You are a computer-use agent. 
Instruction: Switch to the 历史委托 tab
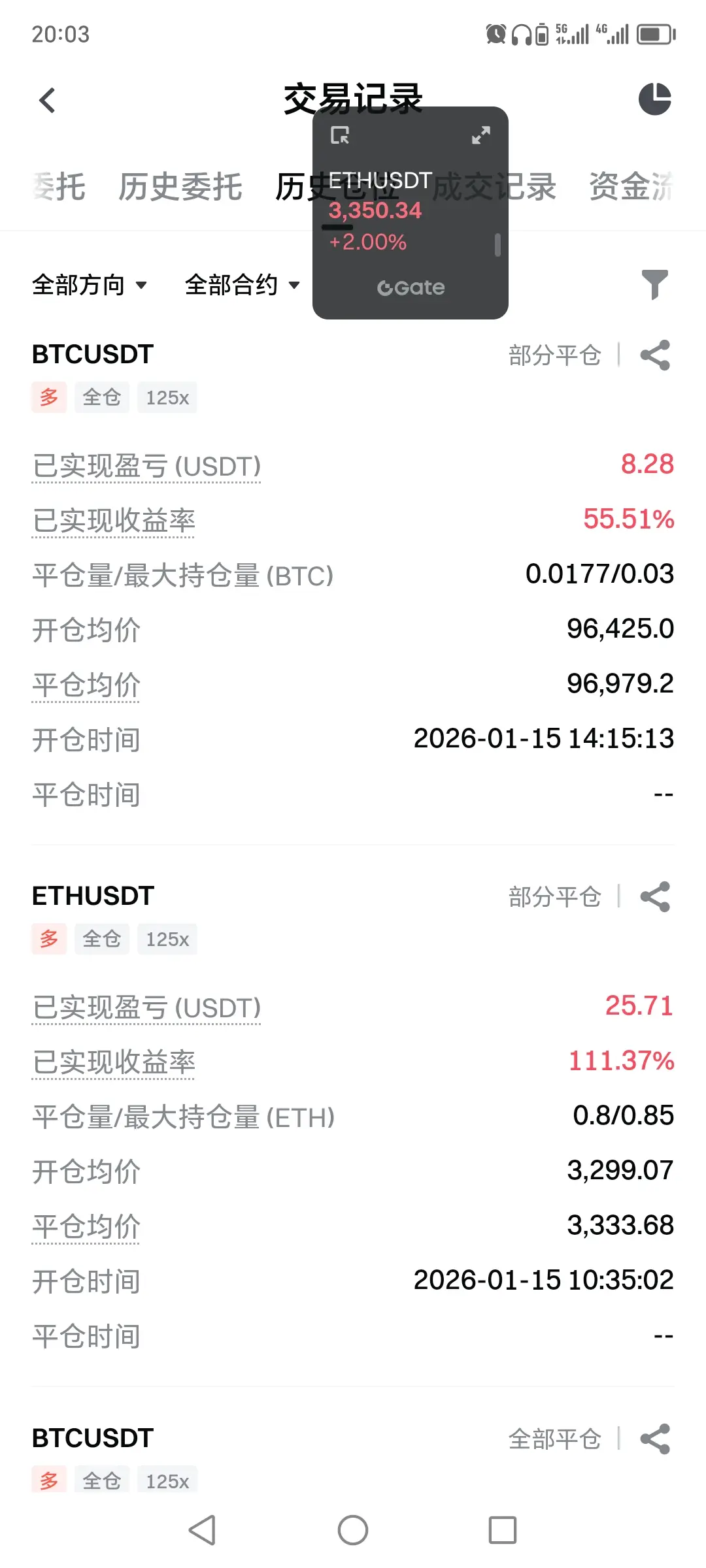pyautogui.click(x=180, y=187)
